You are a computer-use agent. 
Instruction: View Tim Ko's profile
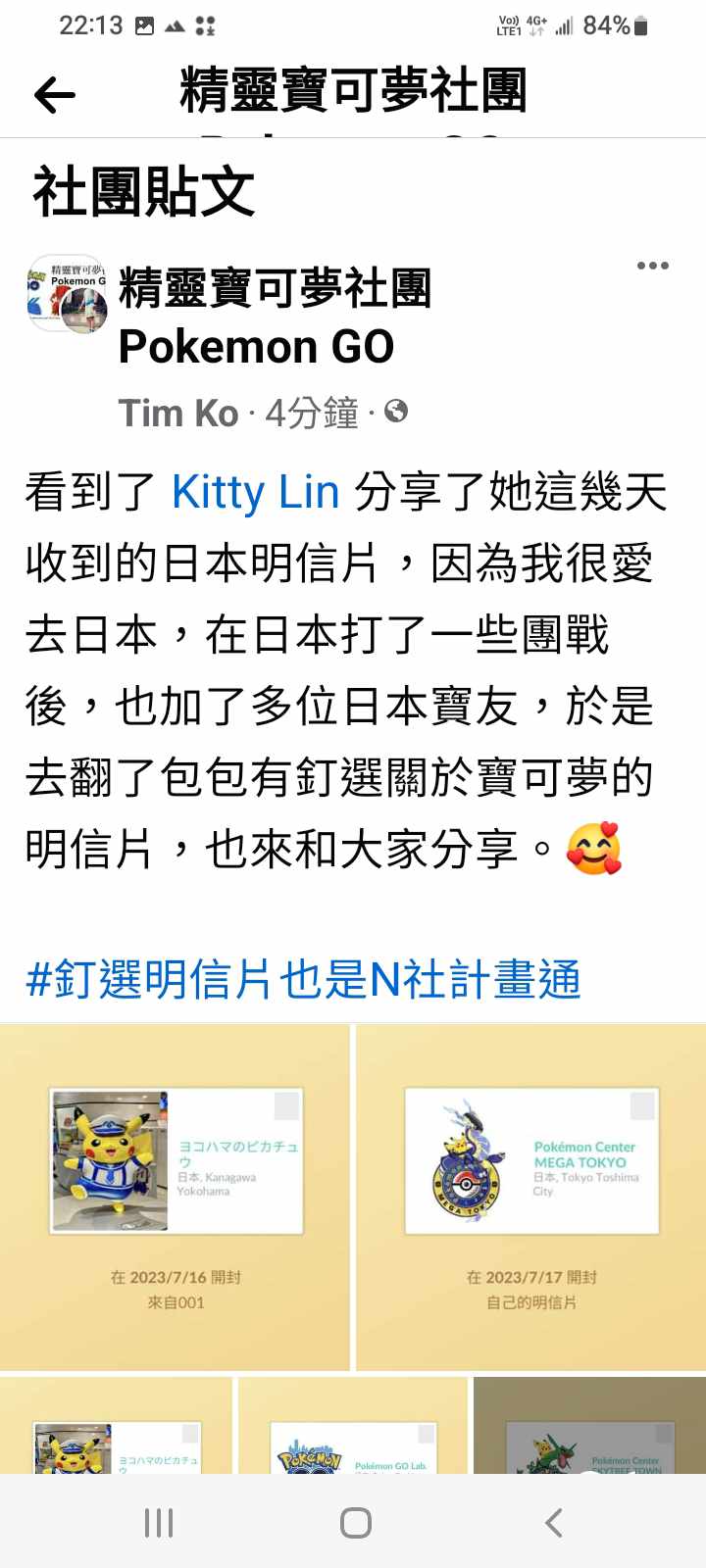point(178,413)
